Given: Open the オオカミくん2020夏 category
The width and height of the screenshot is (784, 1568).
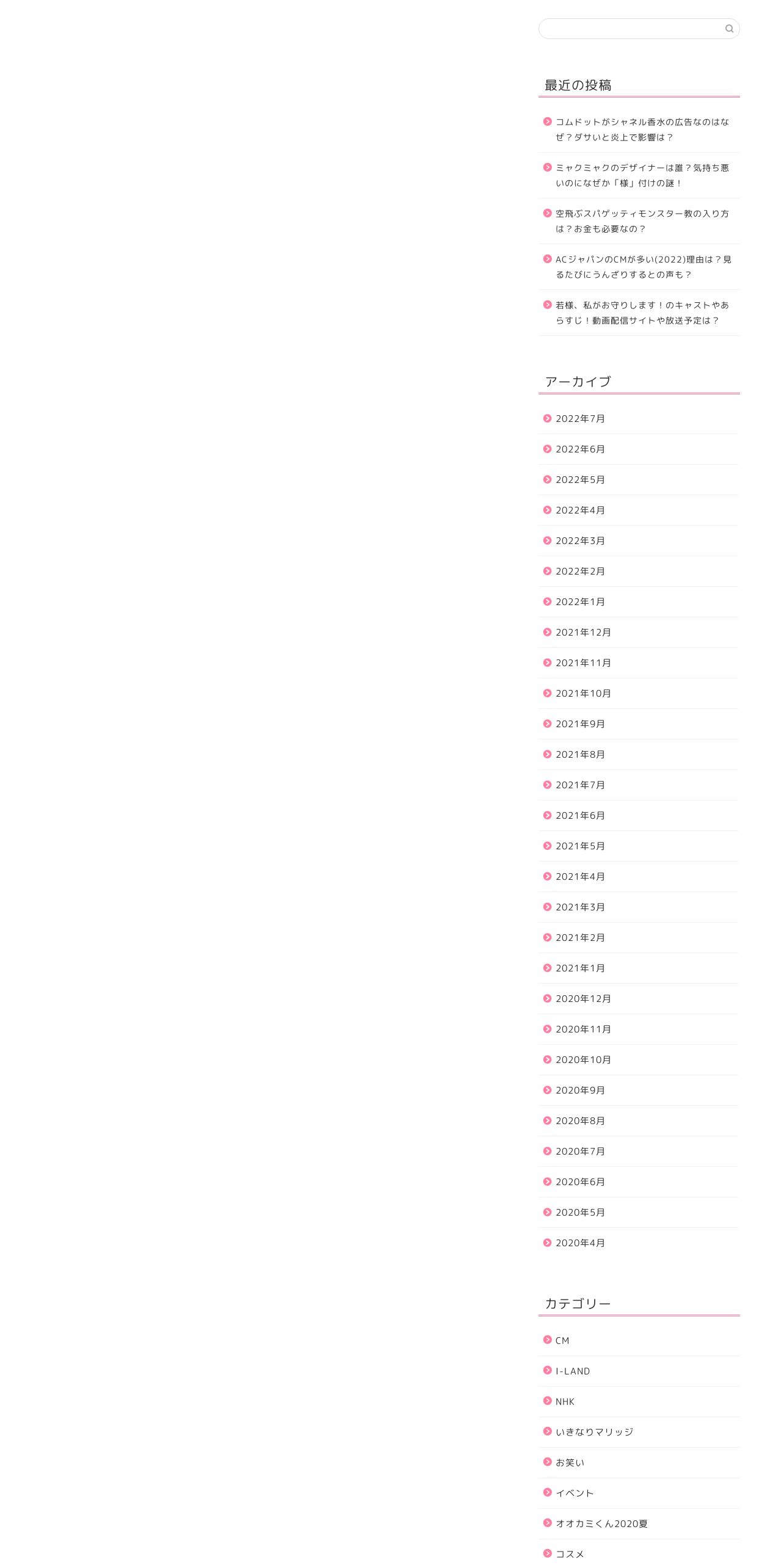Looking at the screenshot, I should (601, 1523).
